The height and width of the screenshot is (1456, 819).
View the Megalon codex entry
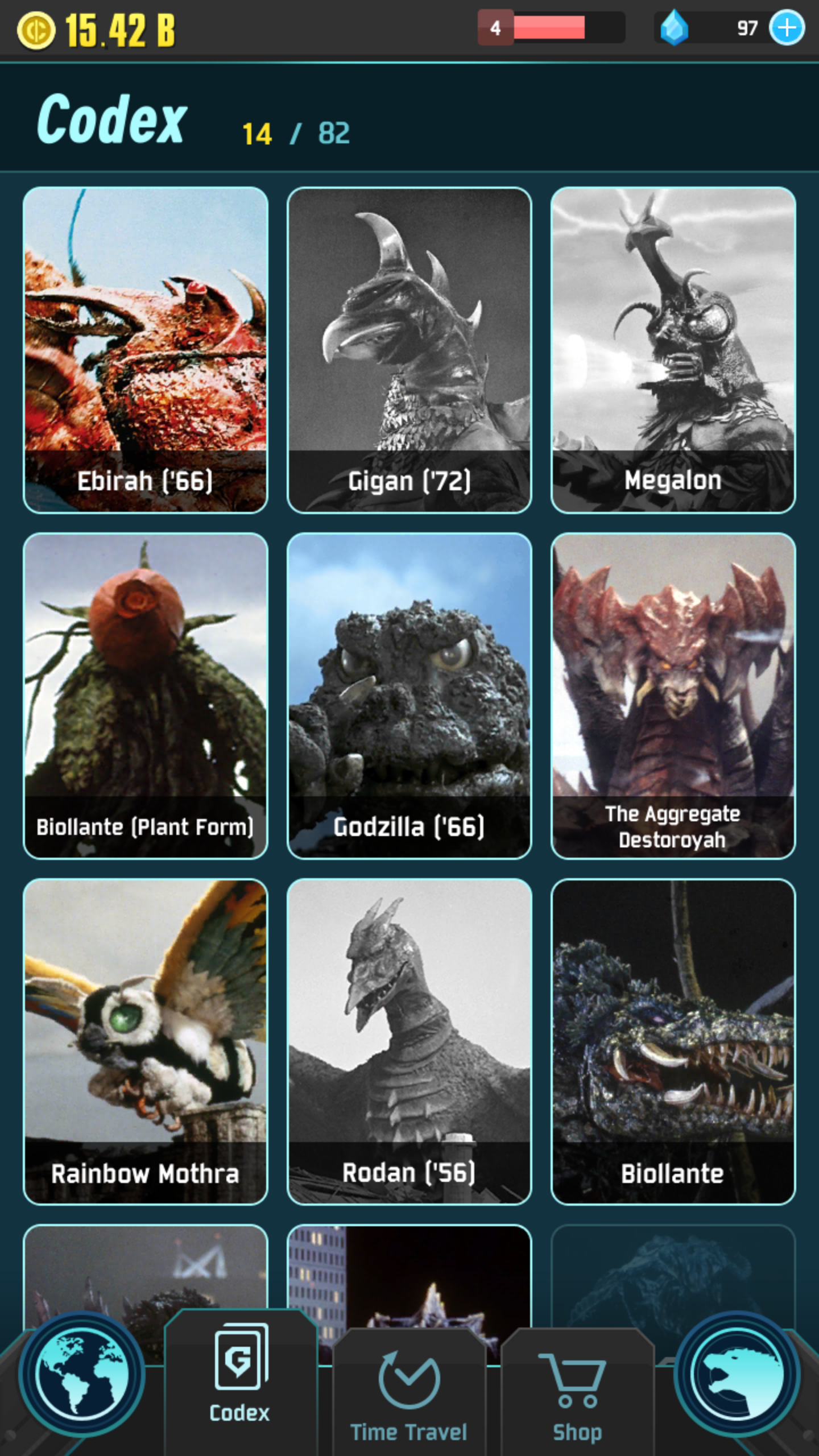pos(673,350)
